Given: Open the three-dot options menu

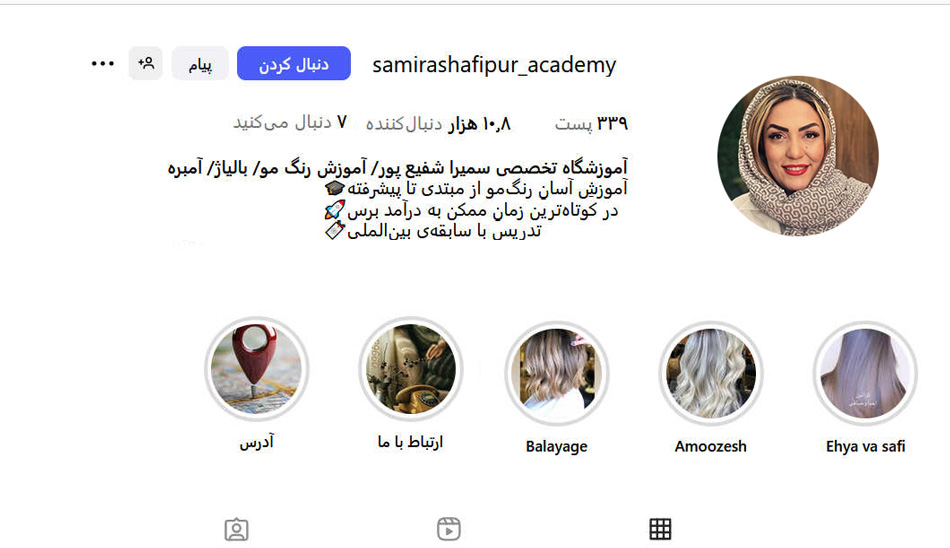Looking at the screenshot, I should (103, 63).
